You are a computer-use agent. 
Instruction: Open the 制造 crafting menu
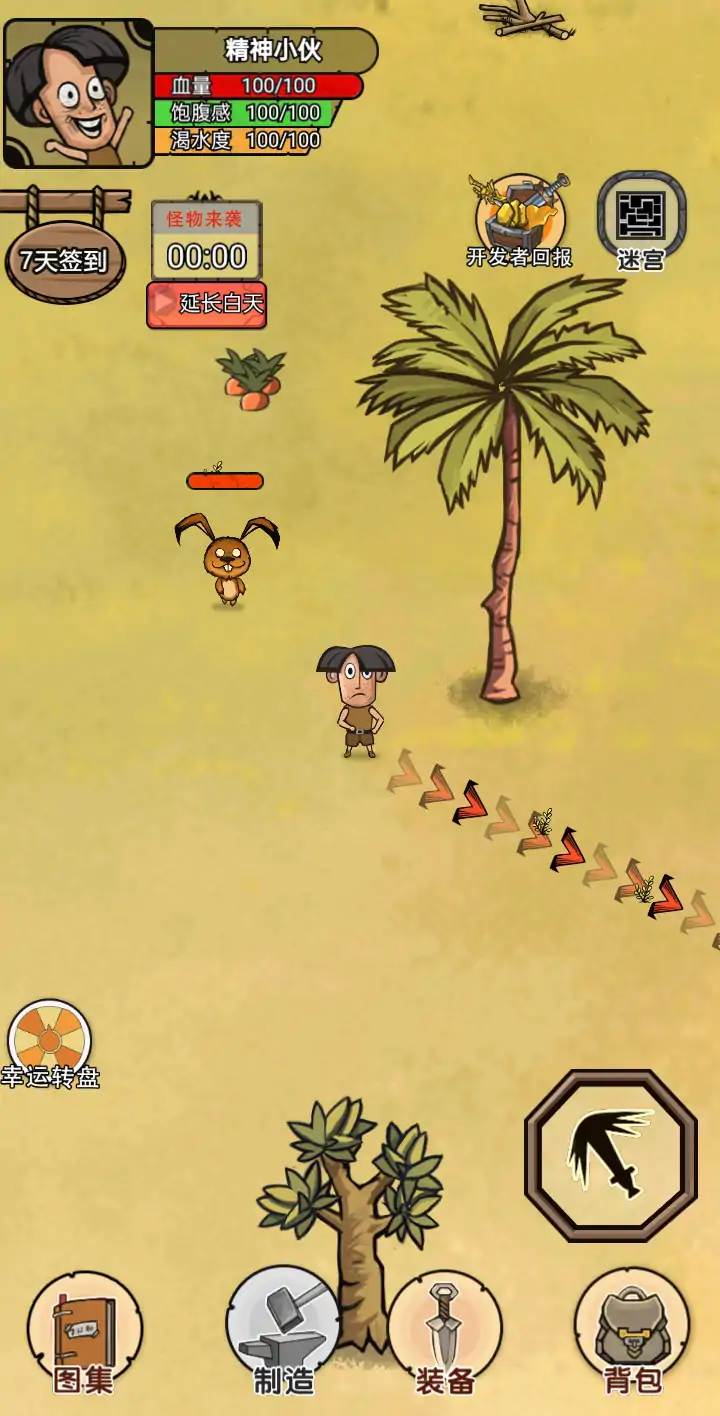click(283, 1332)
